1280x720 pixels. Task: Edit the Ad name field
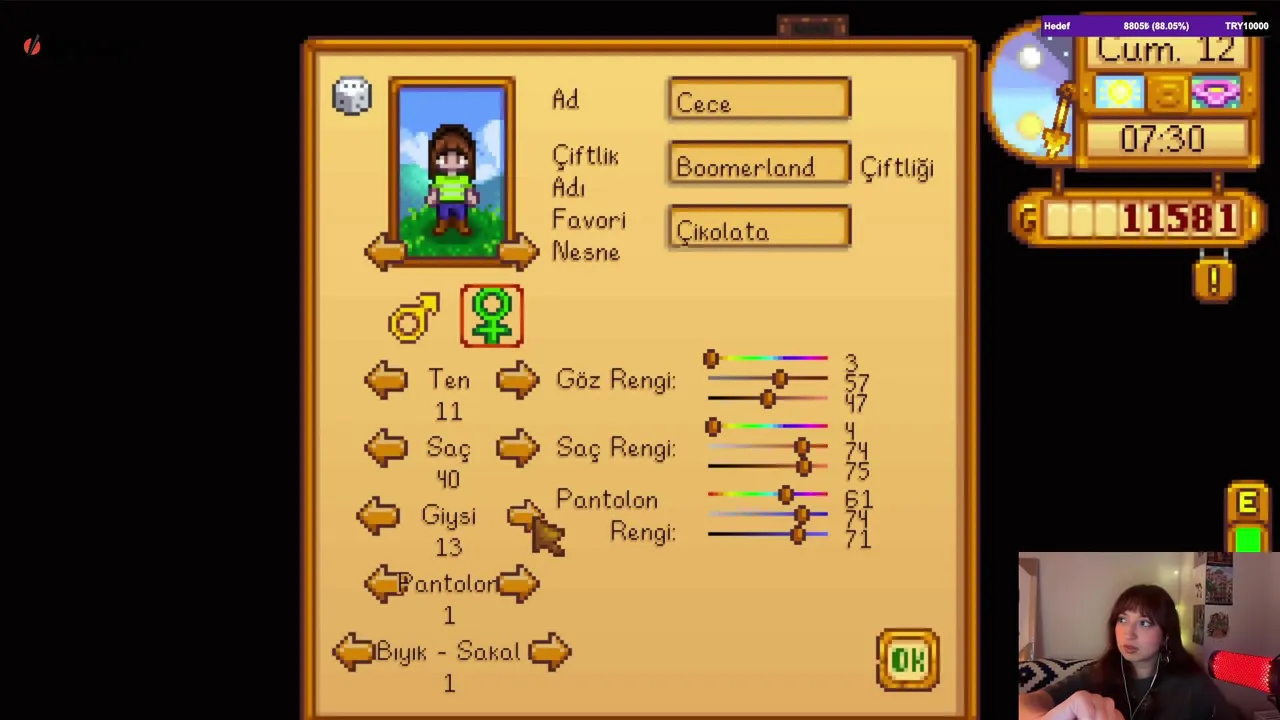coord(759,102)
